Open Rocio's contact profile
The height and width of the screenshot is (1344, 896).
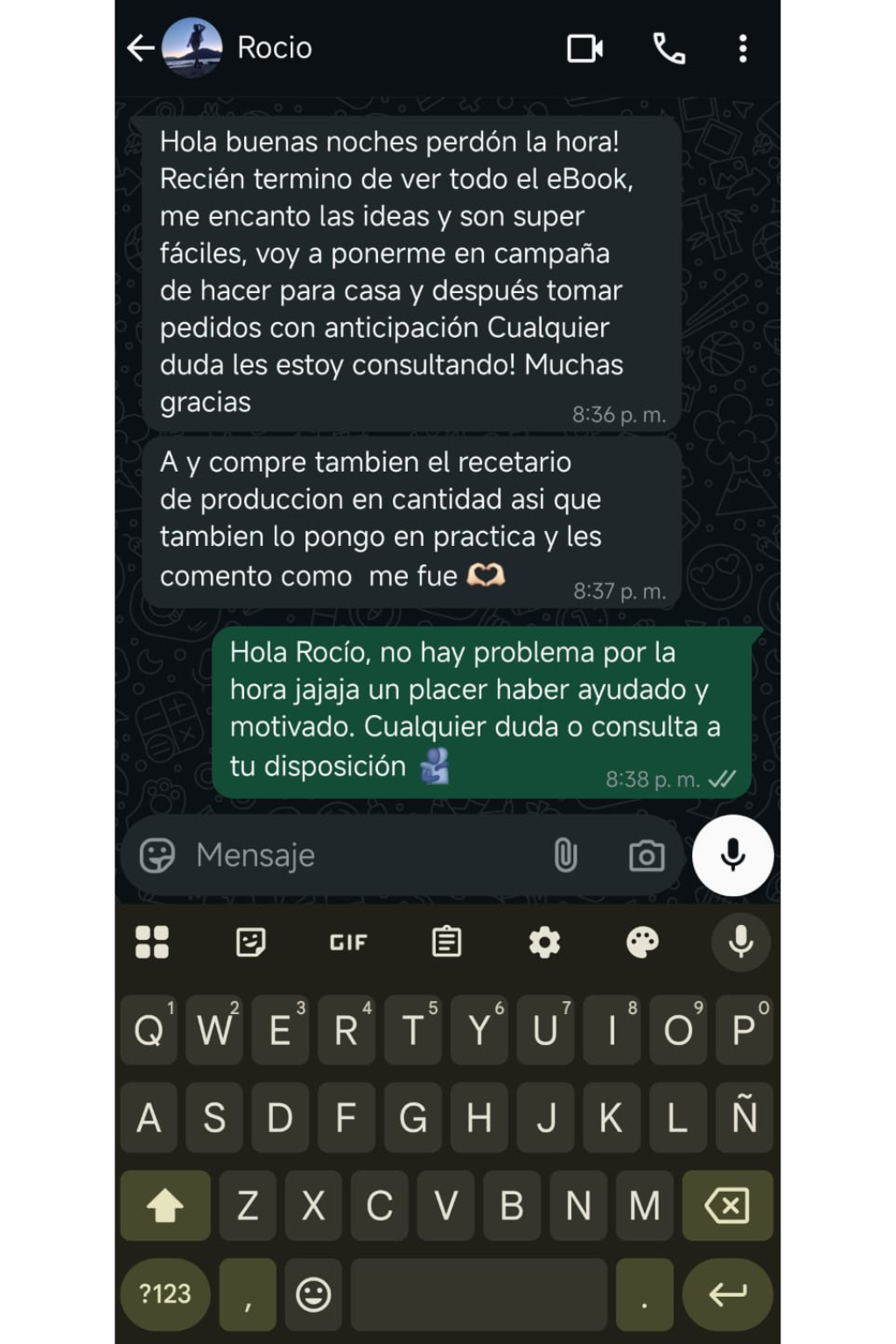pos(274,48)
